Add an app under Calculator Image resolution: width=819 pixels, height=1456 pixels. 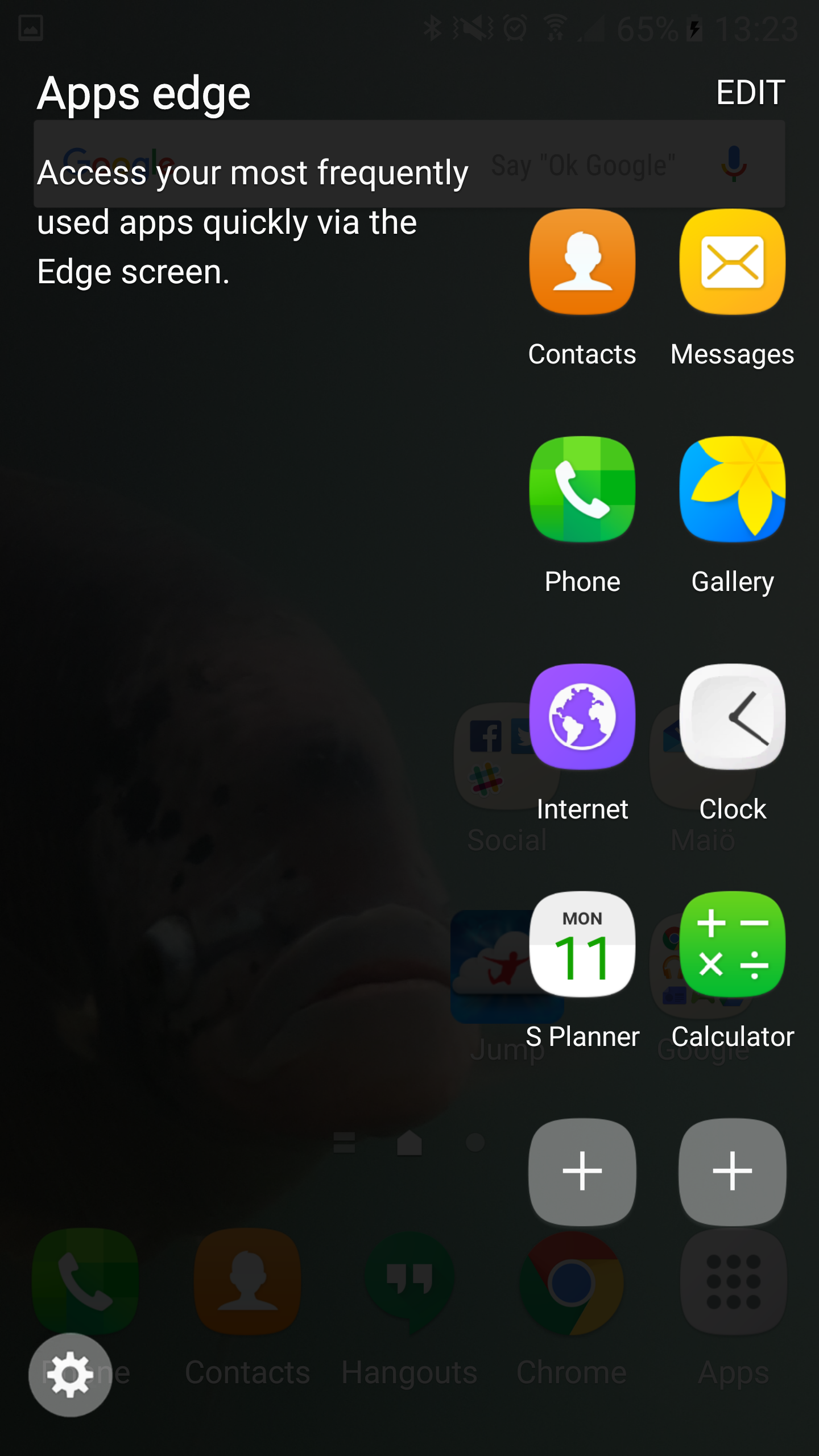point(732,1171)
